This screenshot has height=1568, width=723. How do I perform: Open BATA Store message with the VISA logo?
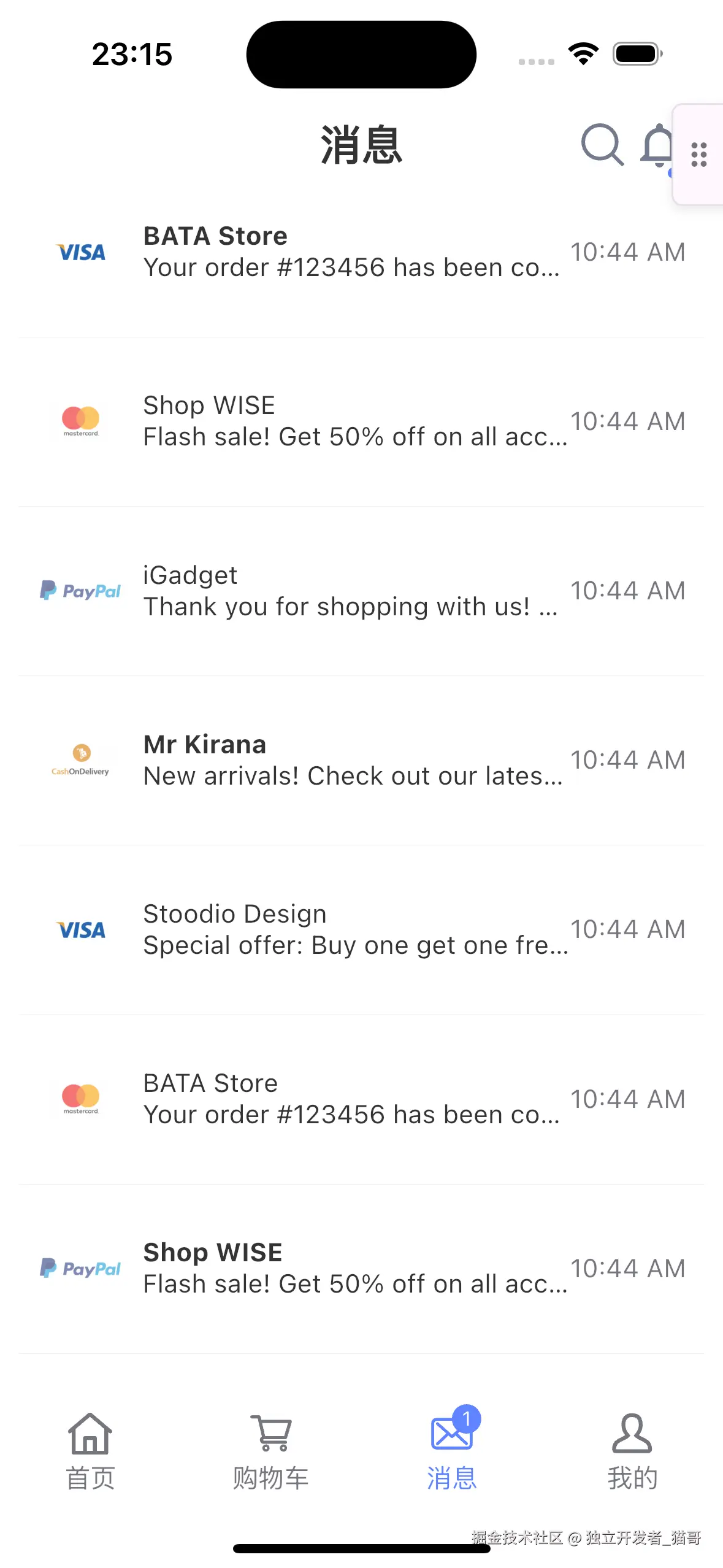(x=361, y=252)
